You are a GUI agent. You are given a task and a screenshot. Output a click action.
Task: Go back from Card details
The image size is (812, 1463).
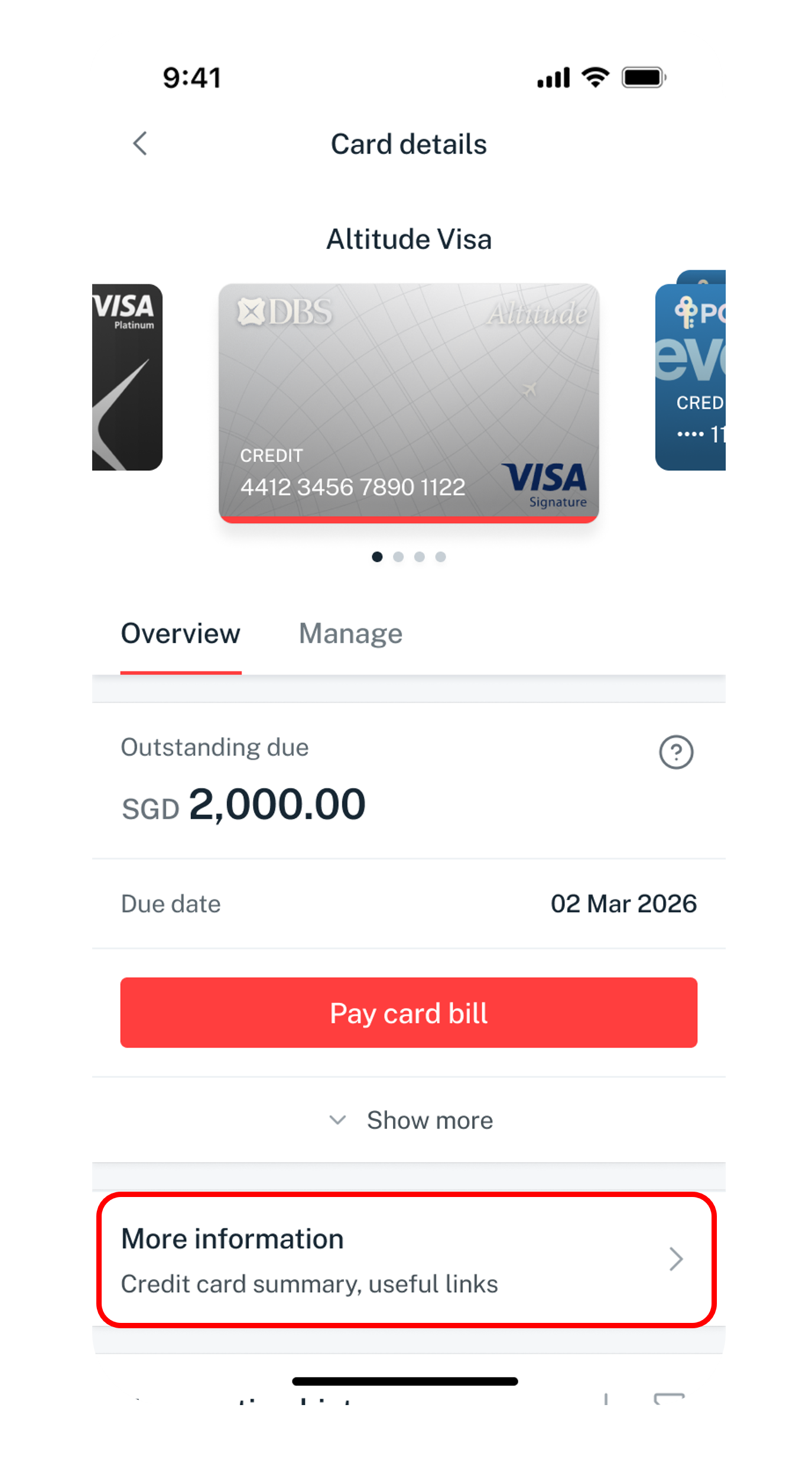pyautogui.click(x=140, y=144)
